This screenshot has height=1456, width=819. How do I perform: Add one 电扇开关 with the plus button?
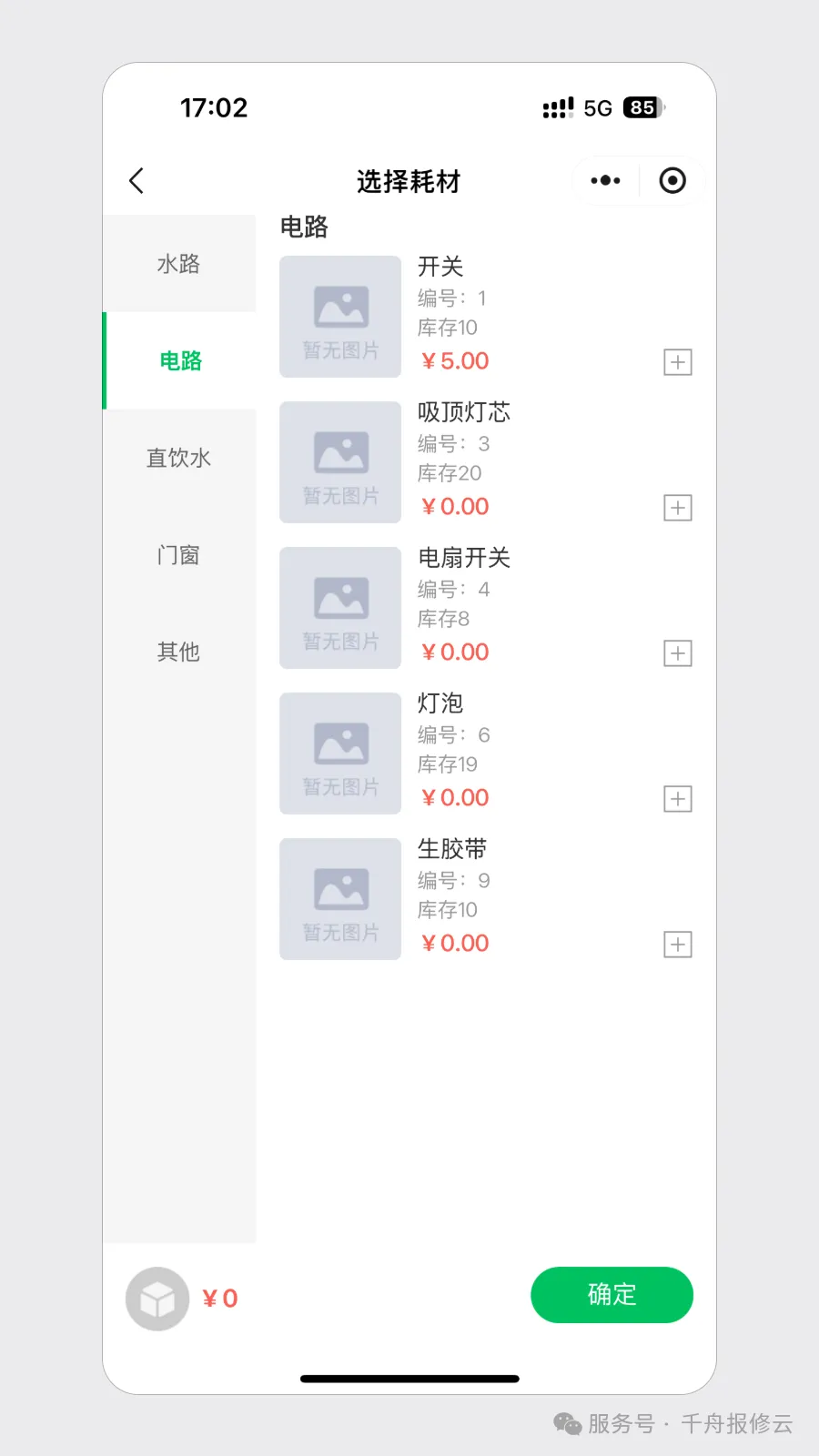[x=677, y=652]
